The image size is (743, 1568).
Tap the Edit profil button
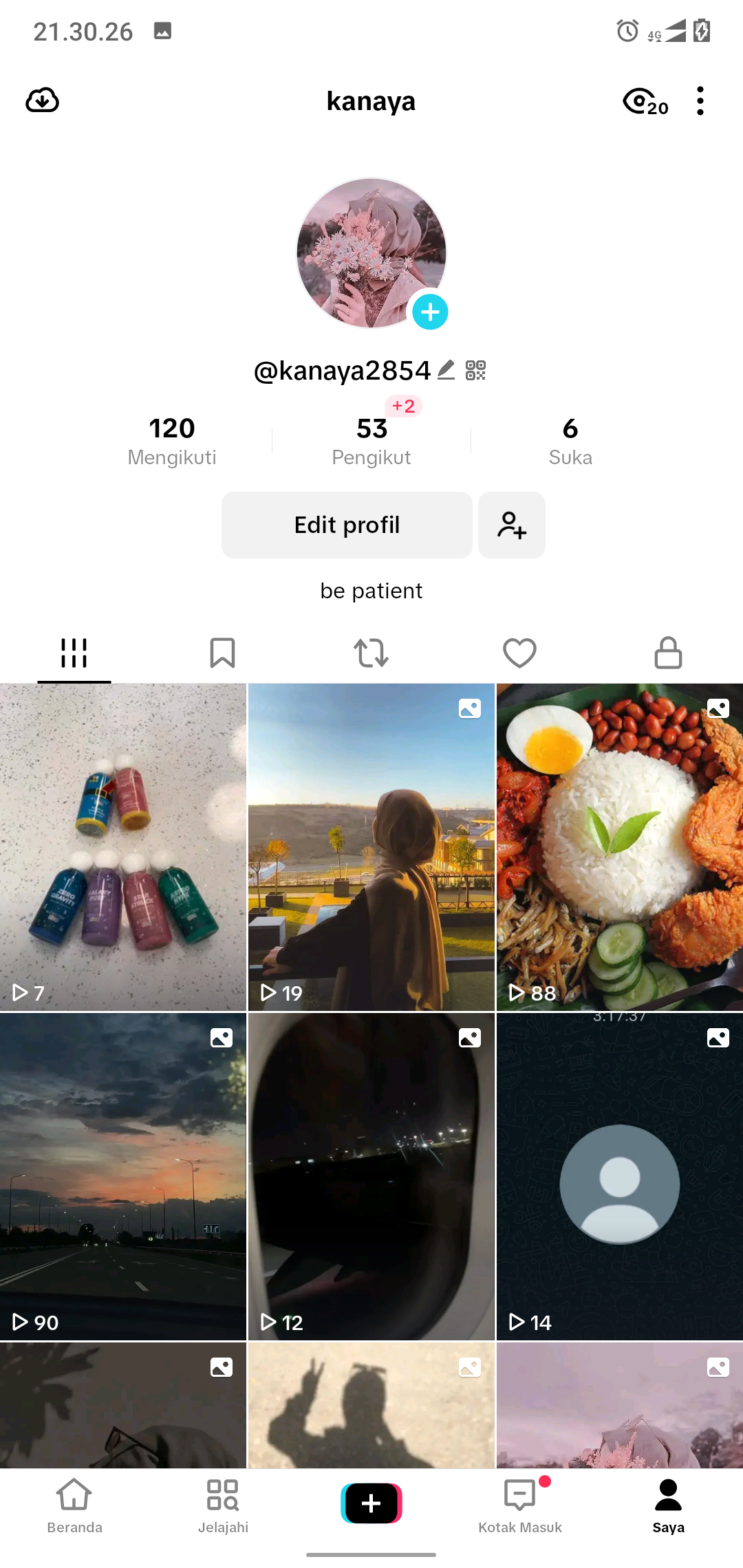coord(347,525)
